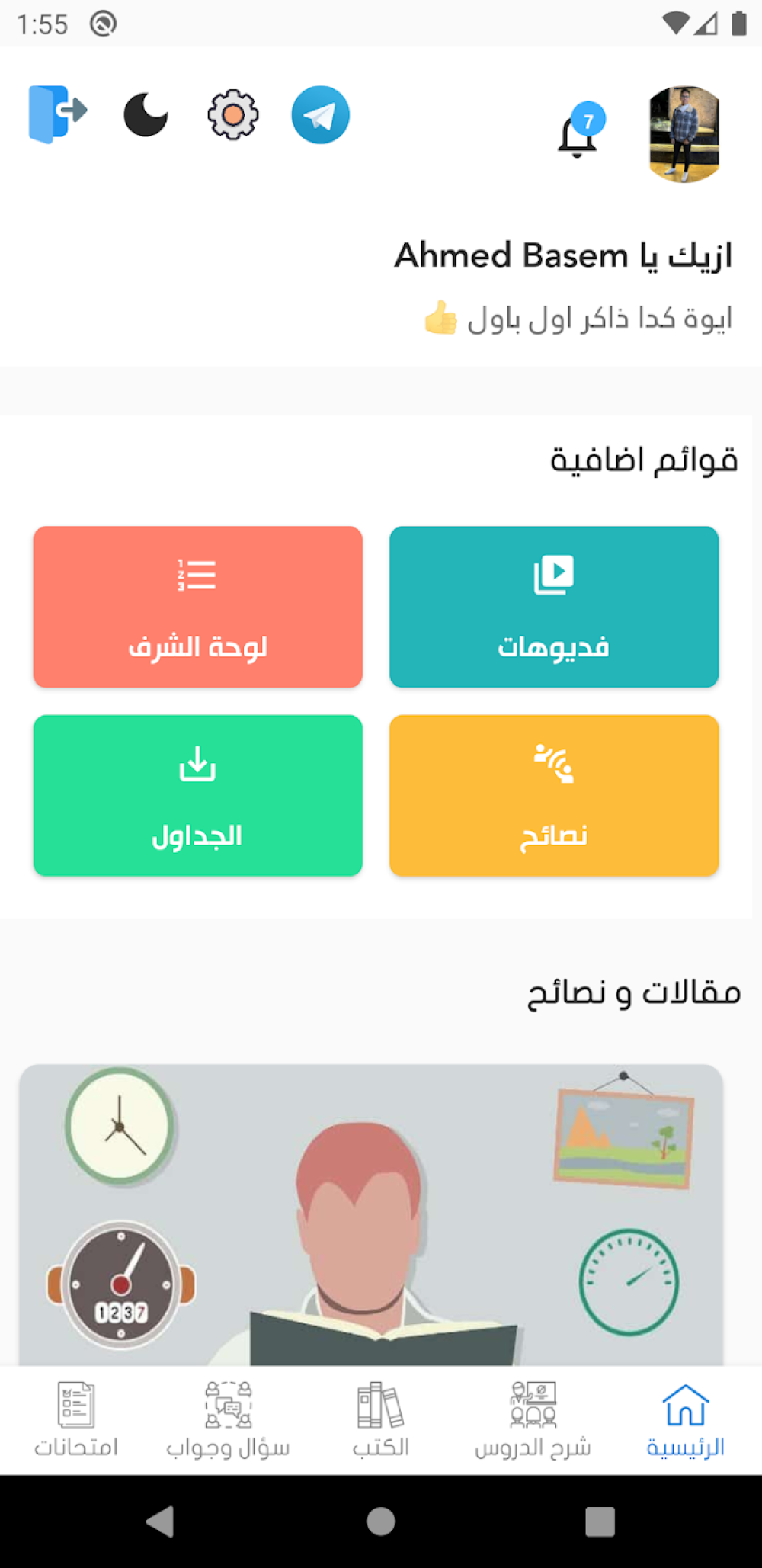Tap the logout icon

click(x=57, y=114)
